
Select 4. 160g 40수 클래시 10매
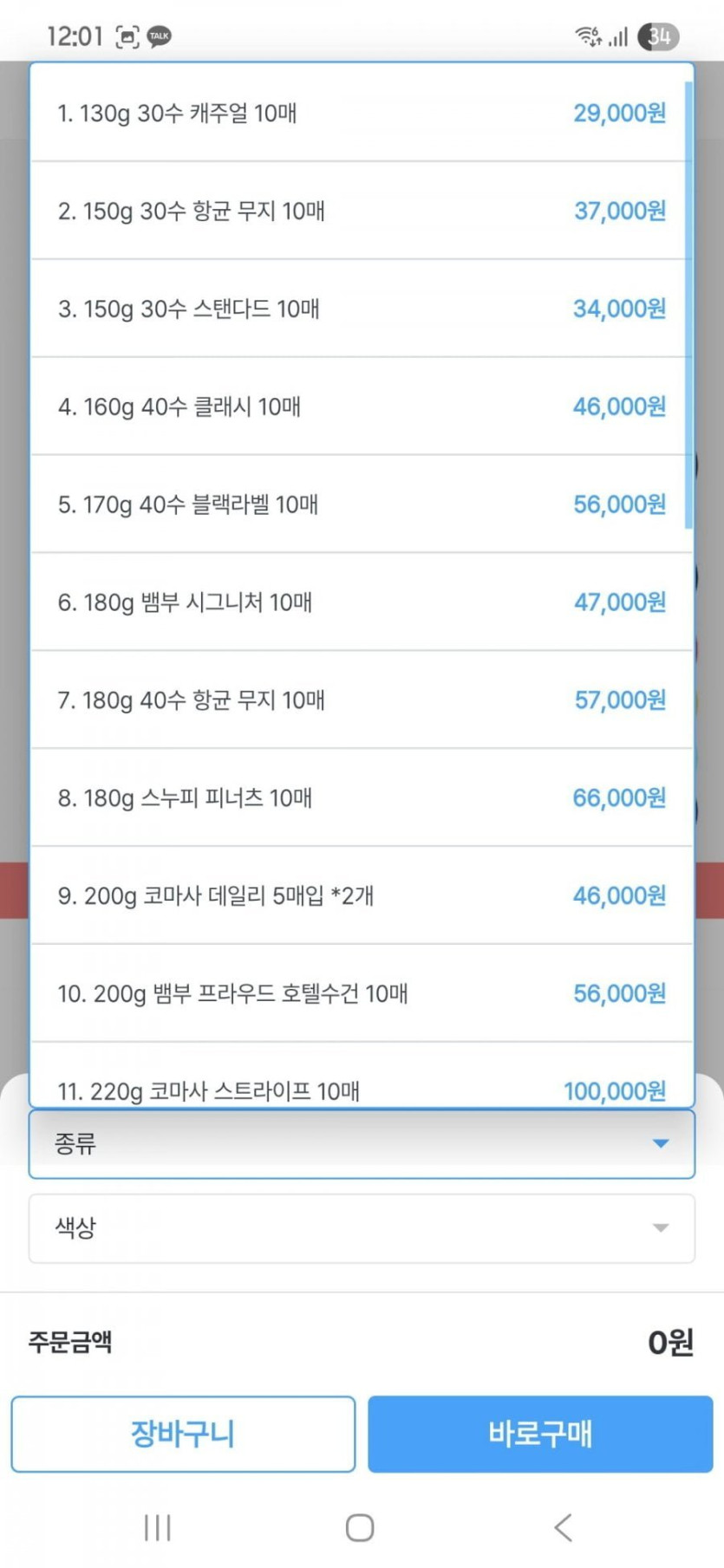coord(362,407)
